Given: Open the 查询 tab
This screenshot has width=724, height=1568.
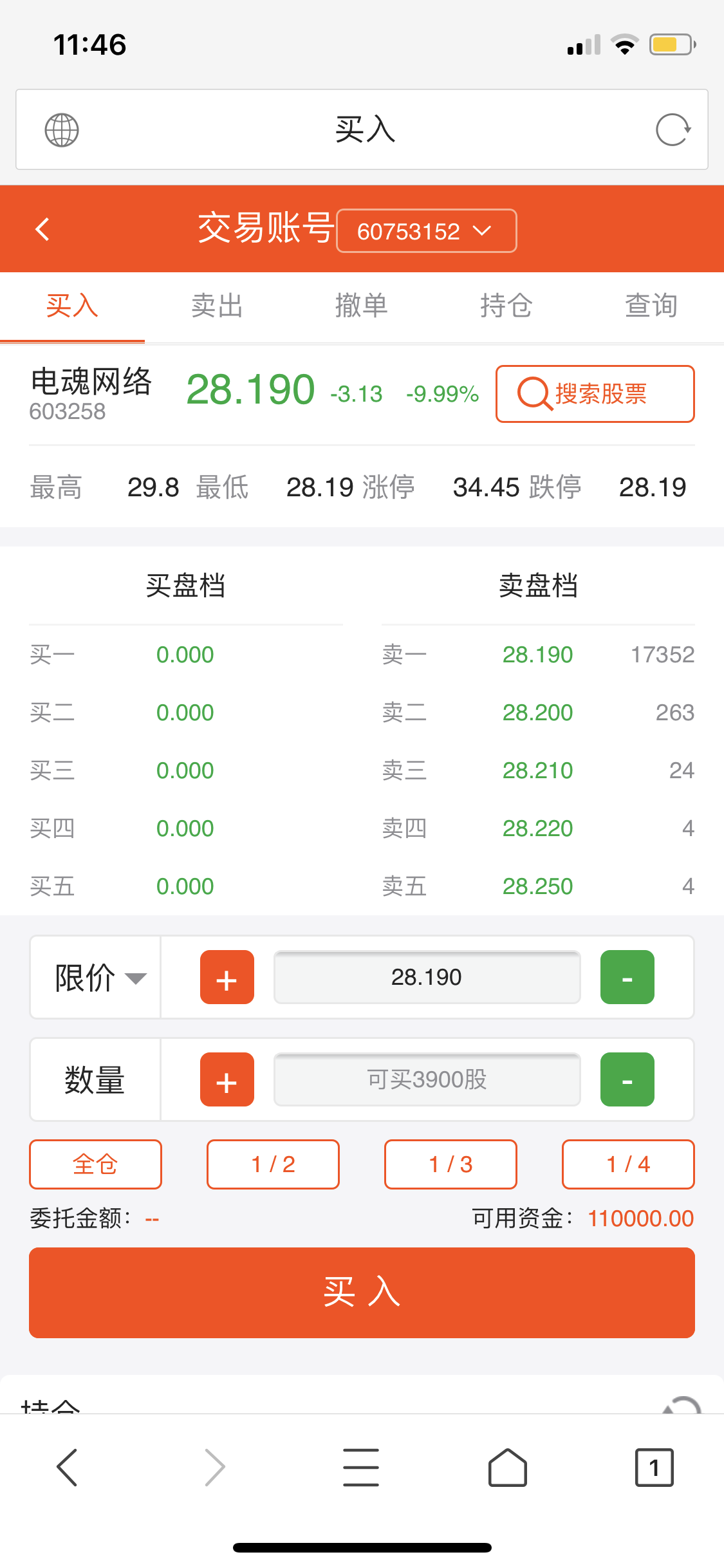Looking at the screenshot, I should (651, 306).
